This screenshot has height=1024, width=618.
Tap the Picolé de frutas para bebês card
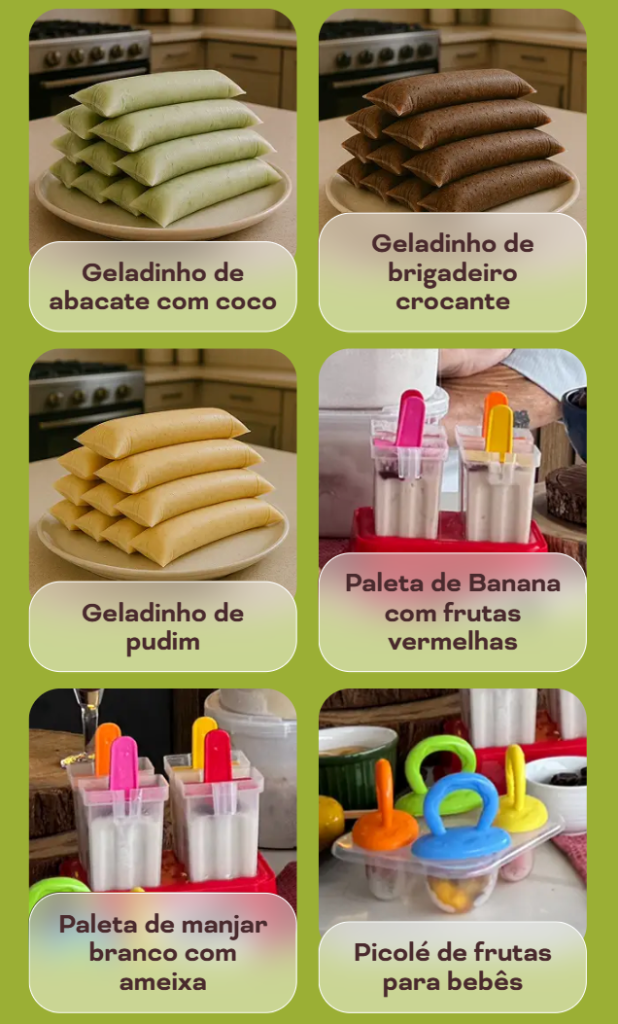pyautogui.click(x=452, y=850)
